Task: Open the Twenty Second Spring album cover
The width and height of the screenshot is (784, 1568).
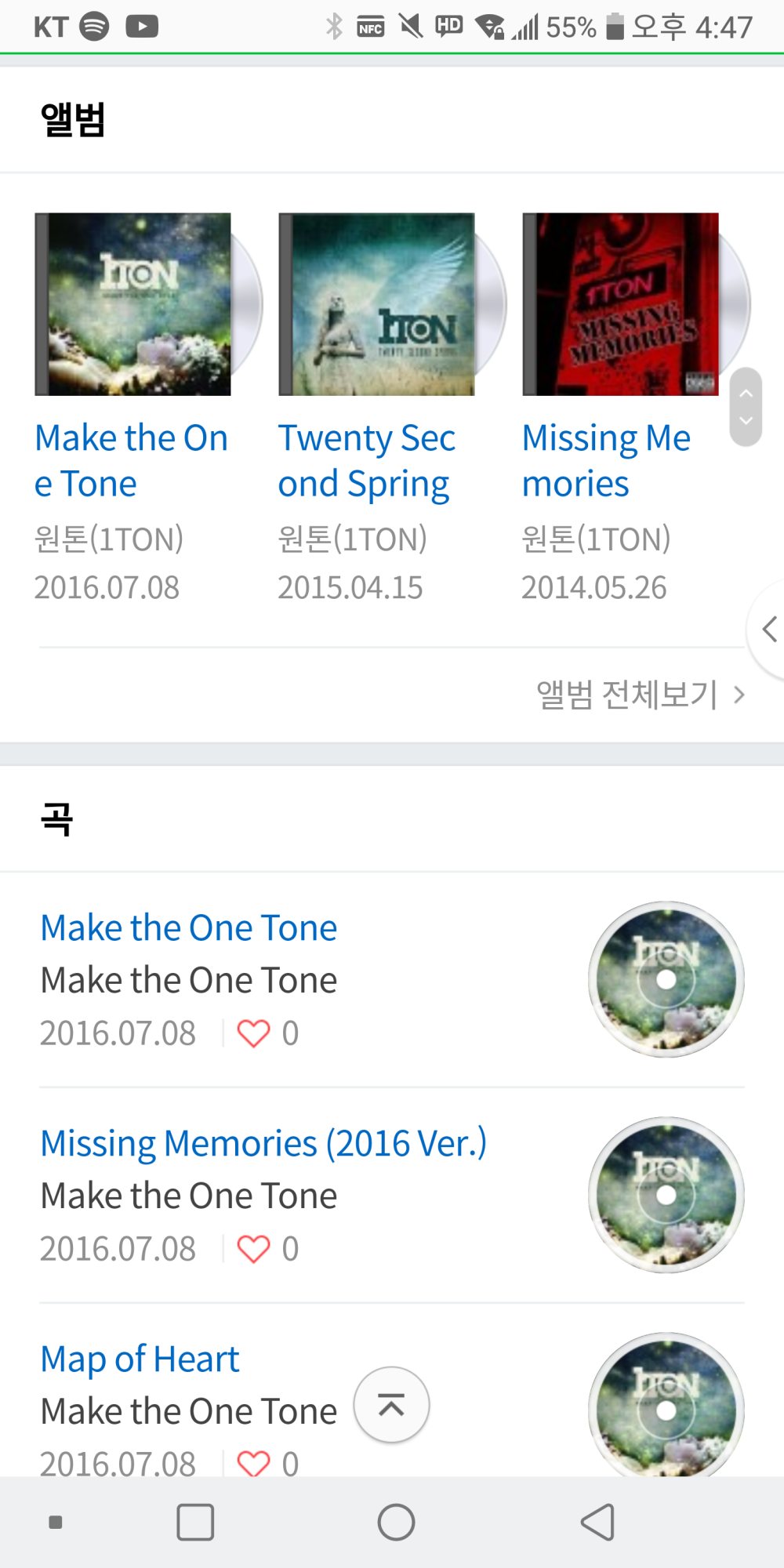Action: pyautogui.click(x=377, y=304)
